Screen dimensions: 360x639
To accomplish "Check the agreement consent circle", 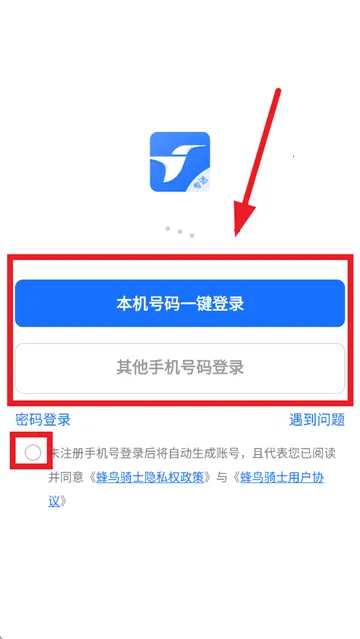I will pyautogui.click(x=33, y=453).
